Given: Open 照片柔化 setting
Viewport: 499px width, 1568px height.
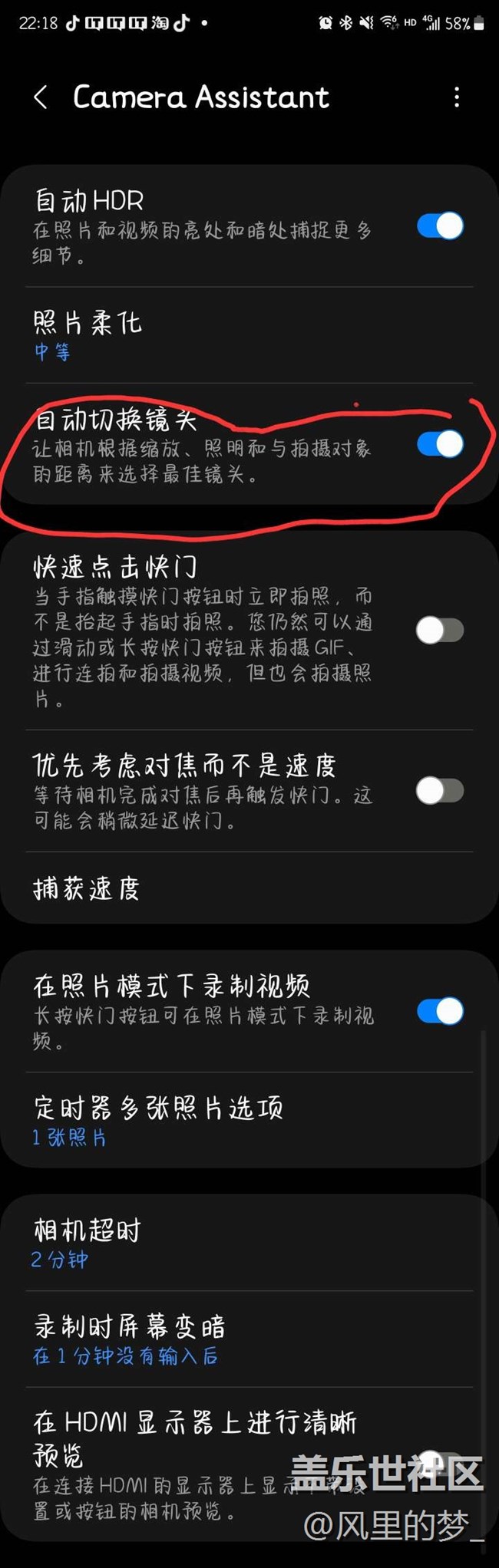Looking at the screenshot, I should click(249, 335).
